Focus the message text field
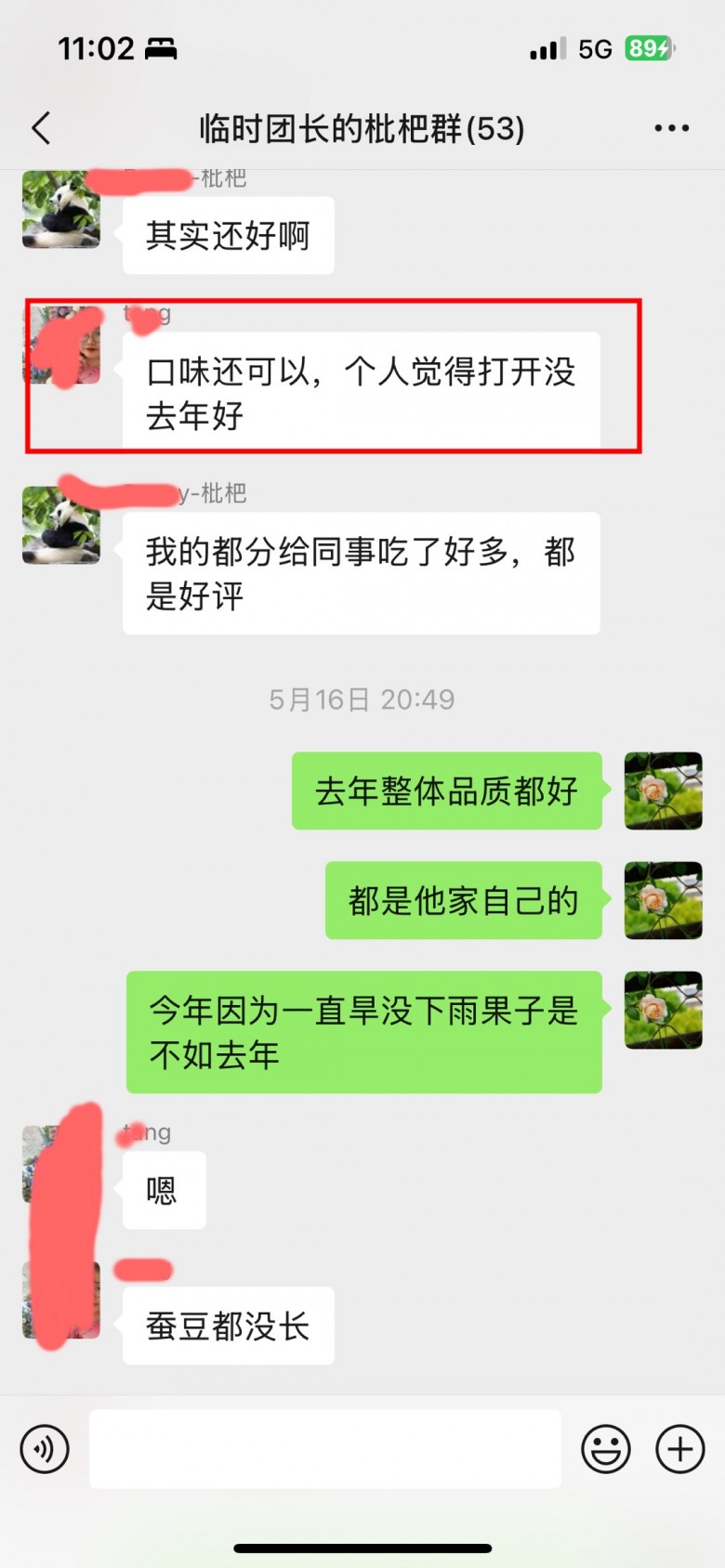The height and width of the screenshot is (1568, 725). coord(325,1448)
